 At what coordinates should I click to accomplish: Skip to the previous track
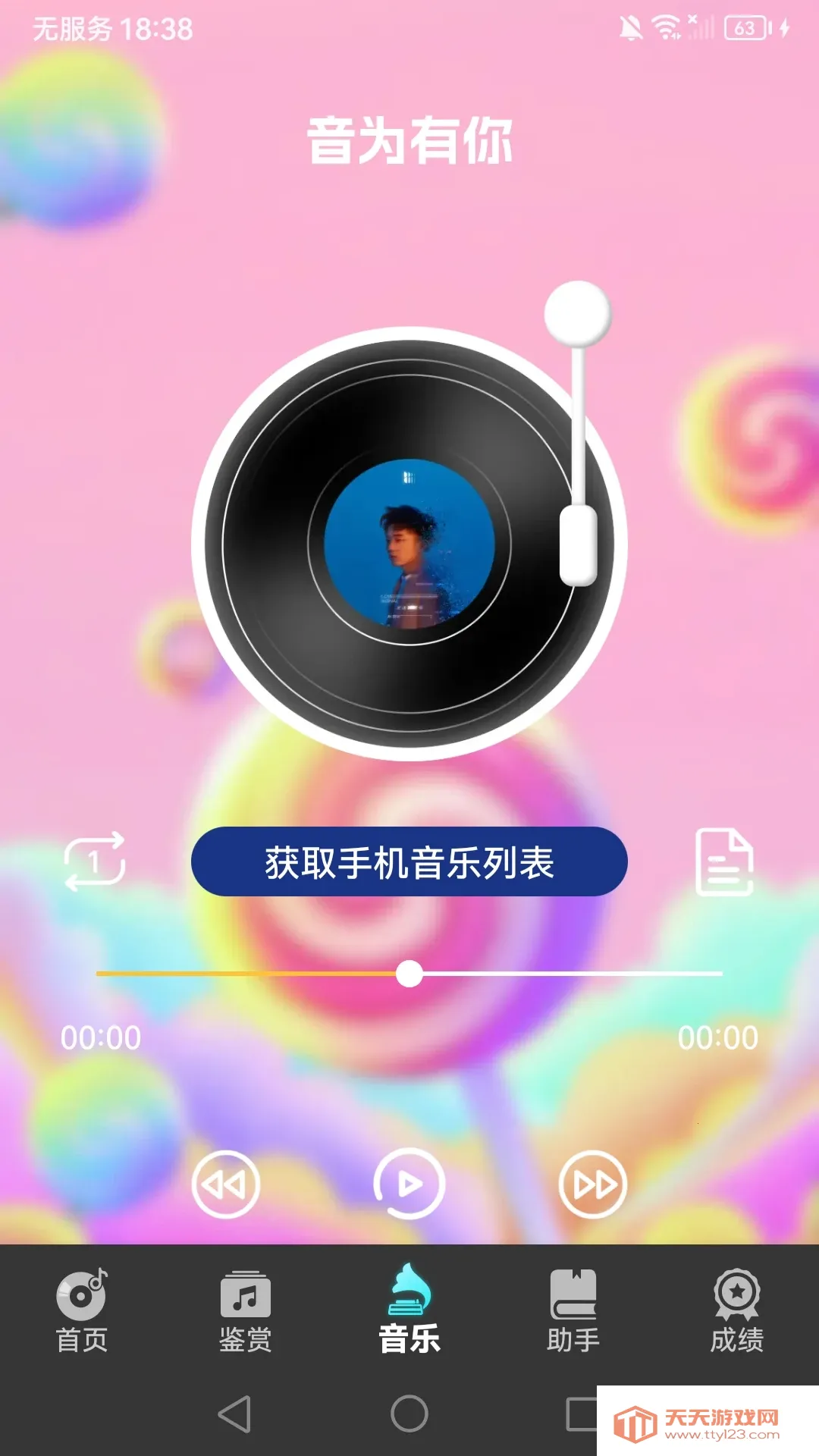point(225,1184)
